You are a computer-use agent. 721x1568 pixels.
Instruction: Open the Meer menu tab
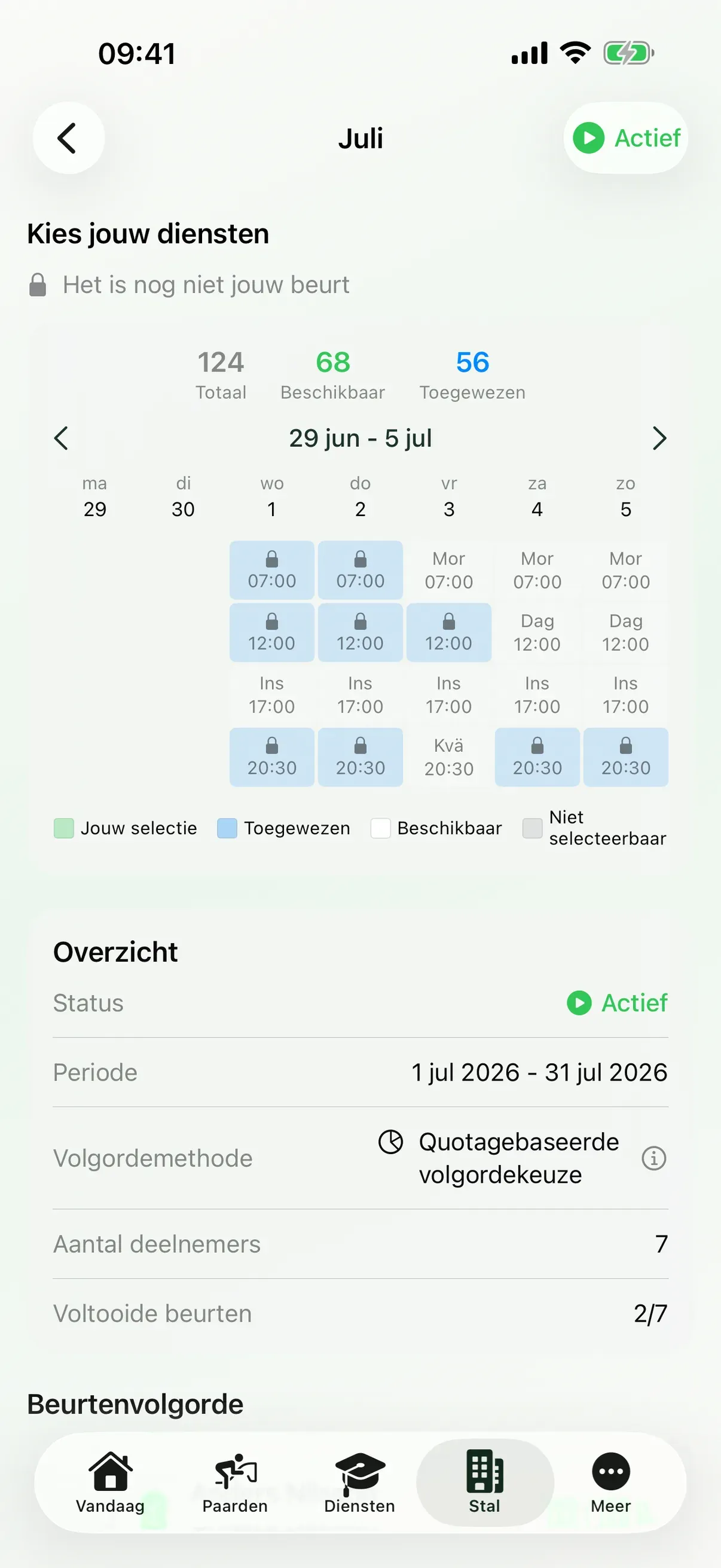[610, 1482]
